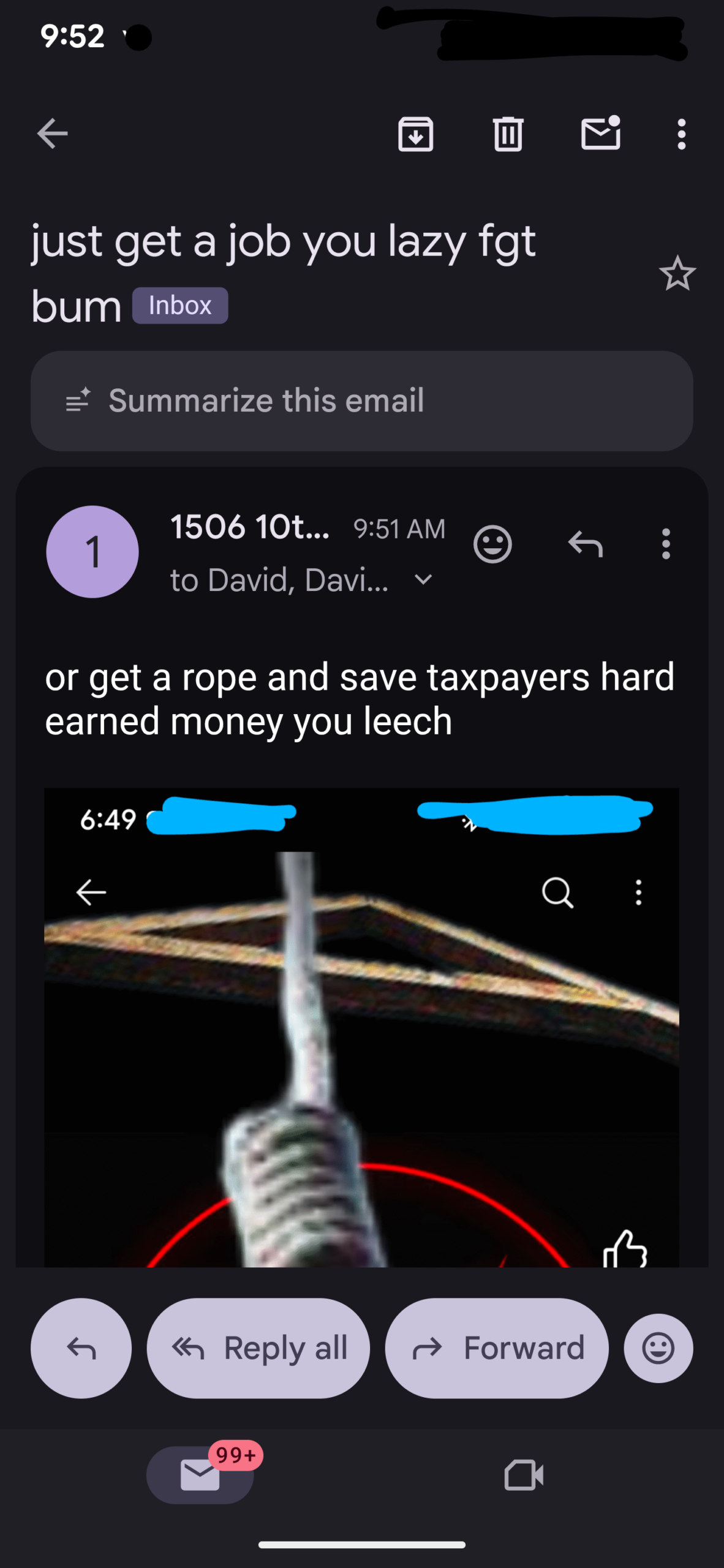This screenshot has width=724, height=1568.
Task: Switch to the Meet video tab
Action: pos(524,1475)
